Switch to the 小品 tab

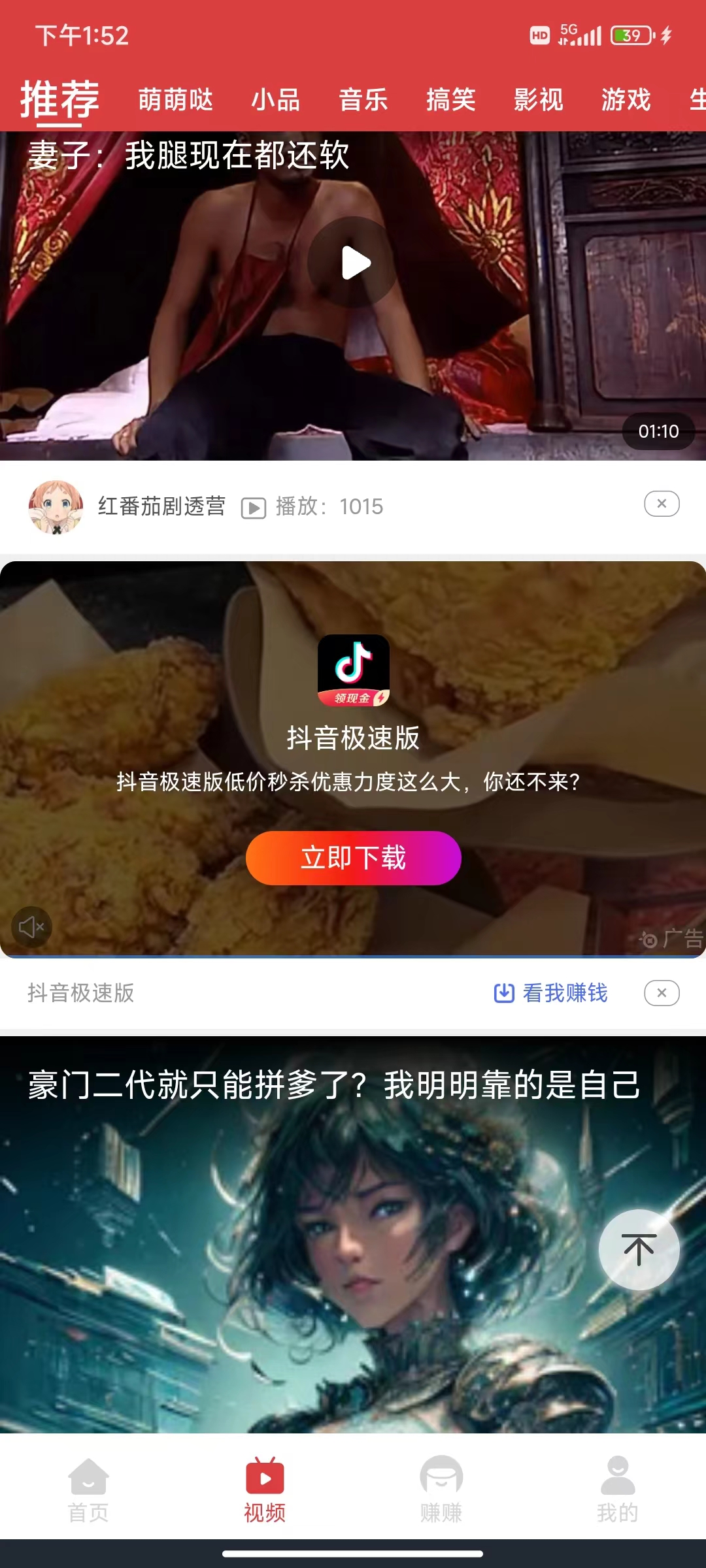276,100
